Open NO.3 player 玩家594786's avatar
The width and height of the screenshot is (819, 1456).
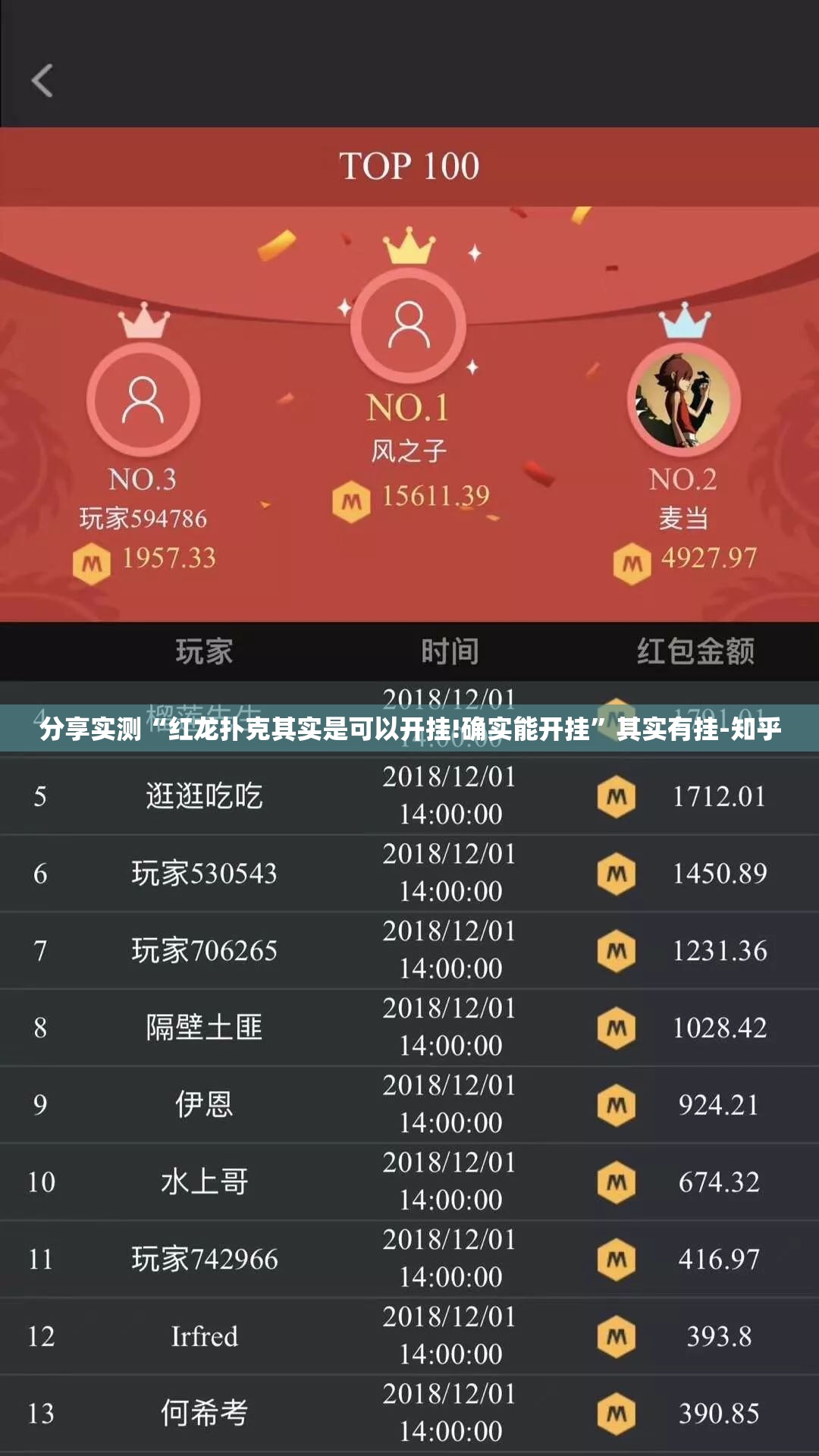click(x=143, y=400)
